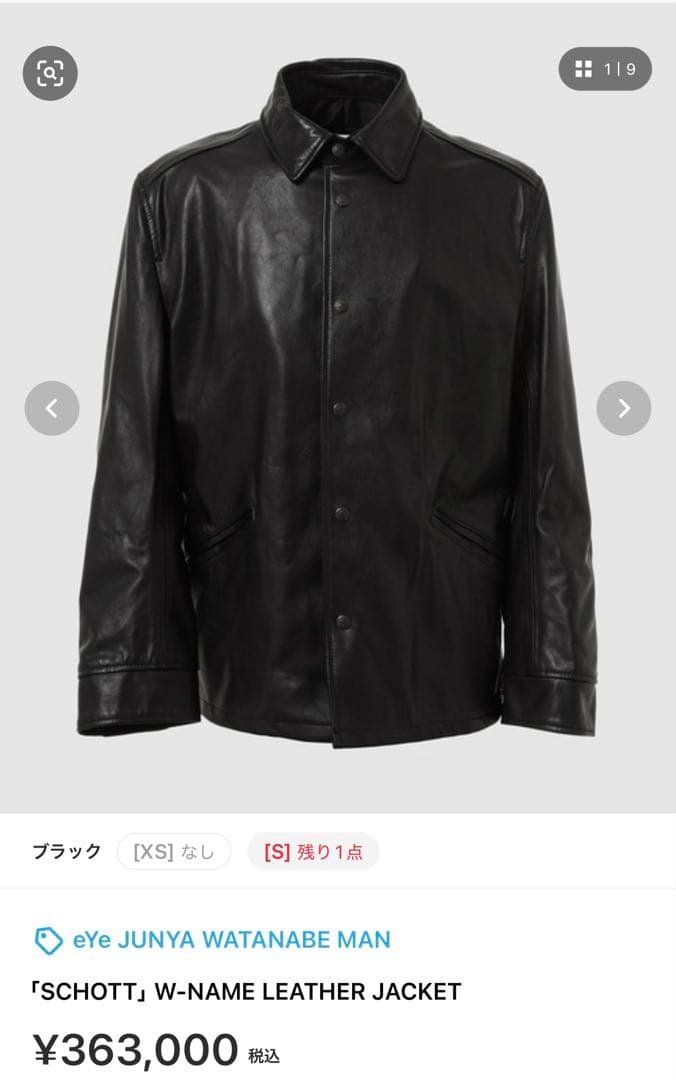Open the 1|9 image gallery grid
The height and width of the screenshot is (1080, 676).
pyautogui.click(x=605, y=69)
